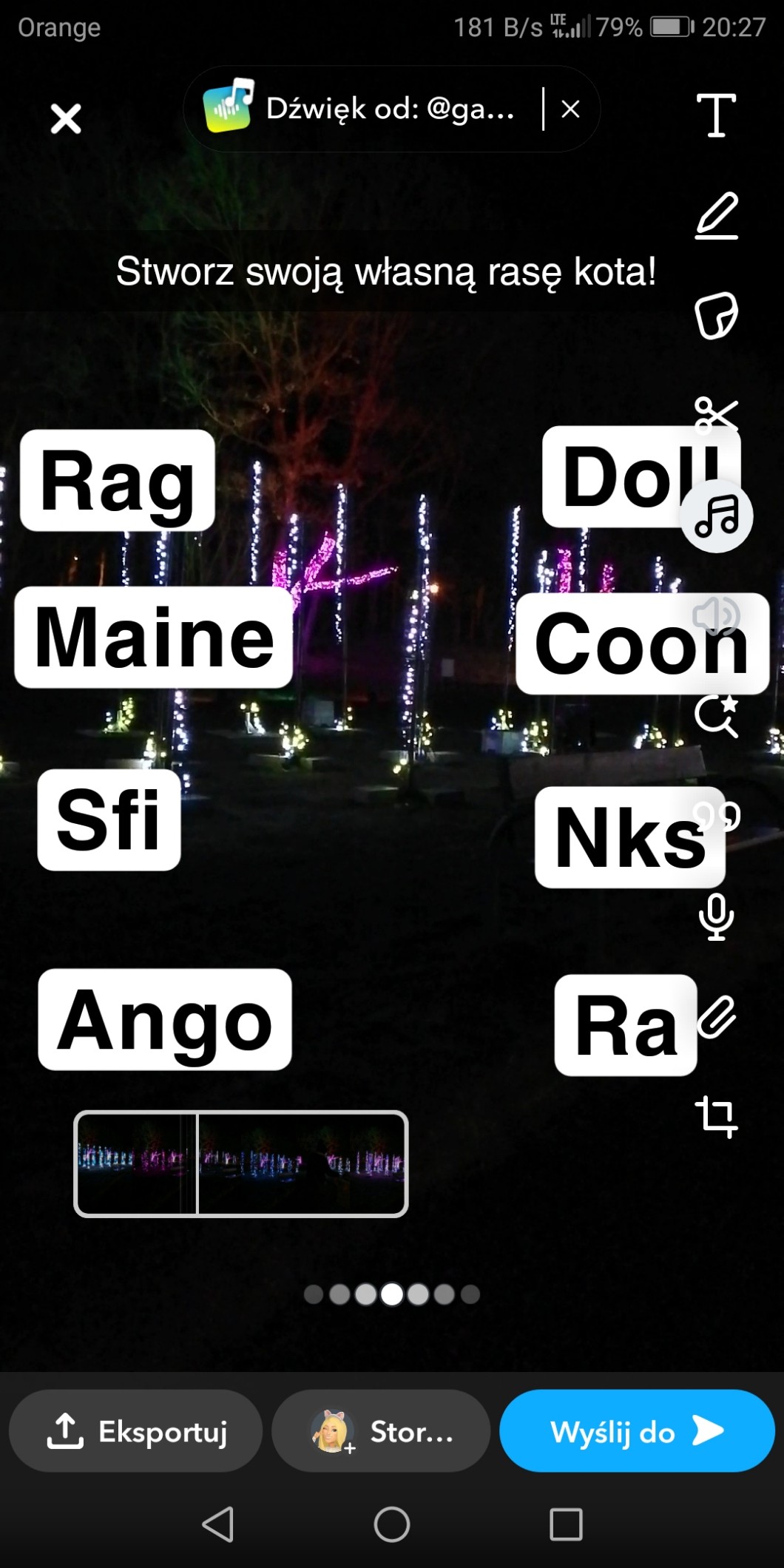Add text with the T tool
The width and height of the screenshot is (784, 1568).
click(716, 115)
